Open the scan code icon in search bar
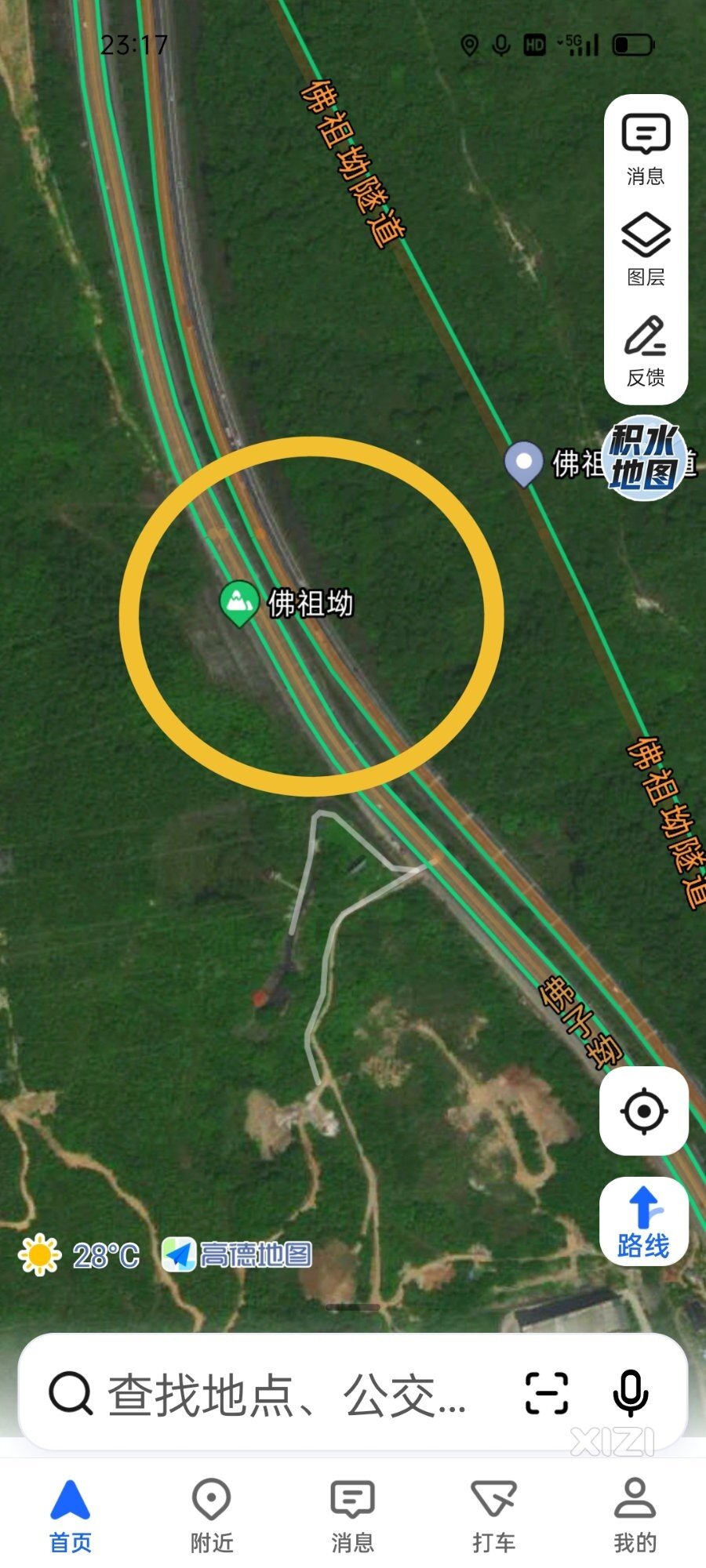The width and height of the screenshot is (706, 1568). pos(546,1393)
